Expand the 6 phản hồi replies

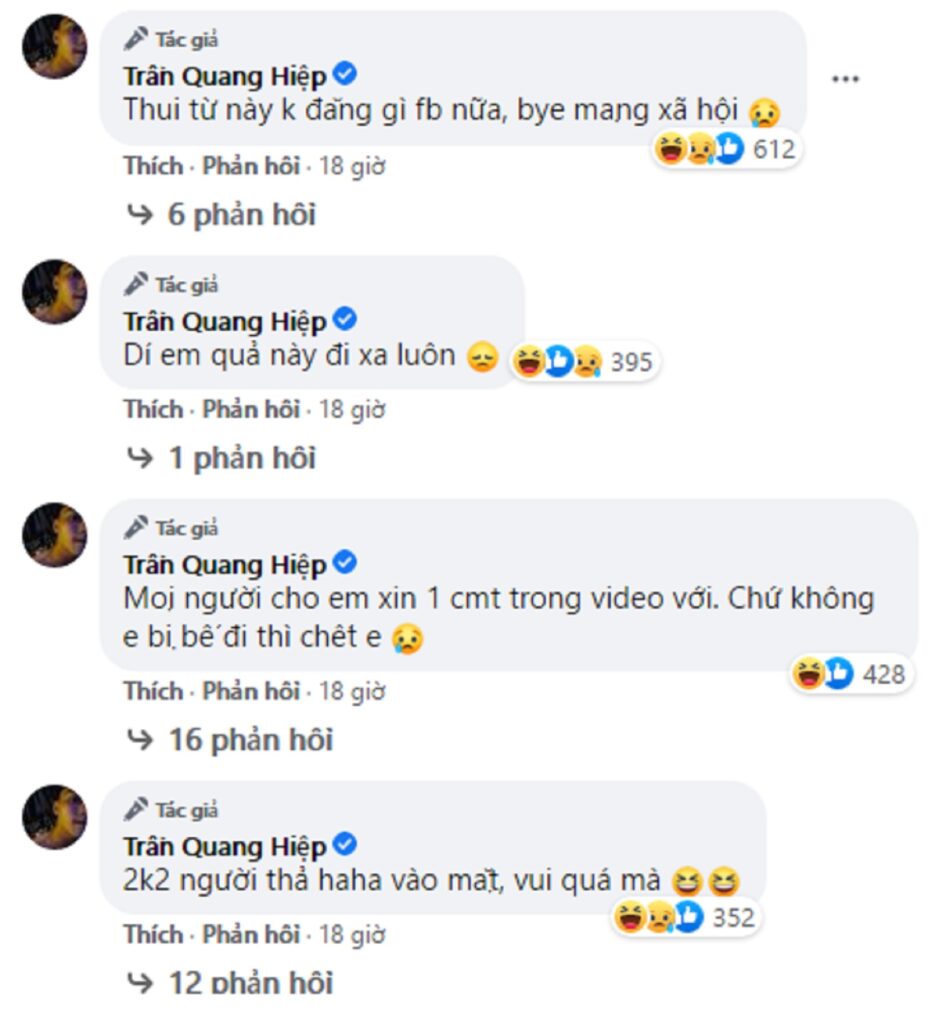241,214
